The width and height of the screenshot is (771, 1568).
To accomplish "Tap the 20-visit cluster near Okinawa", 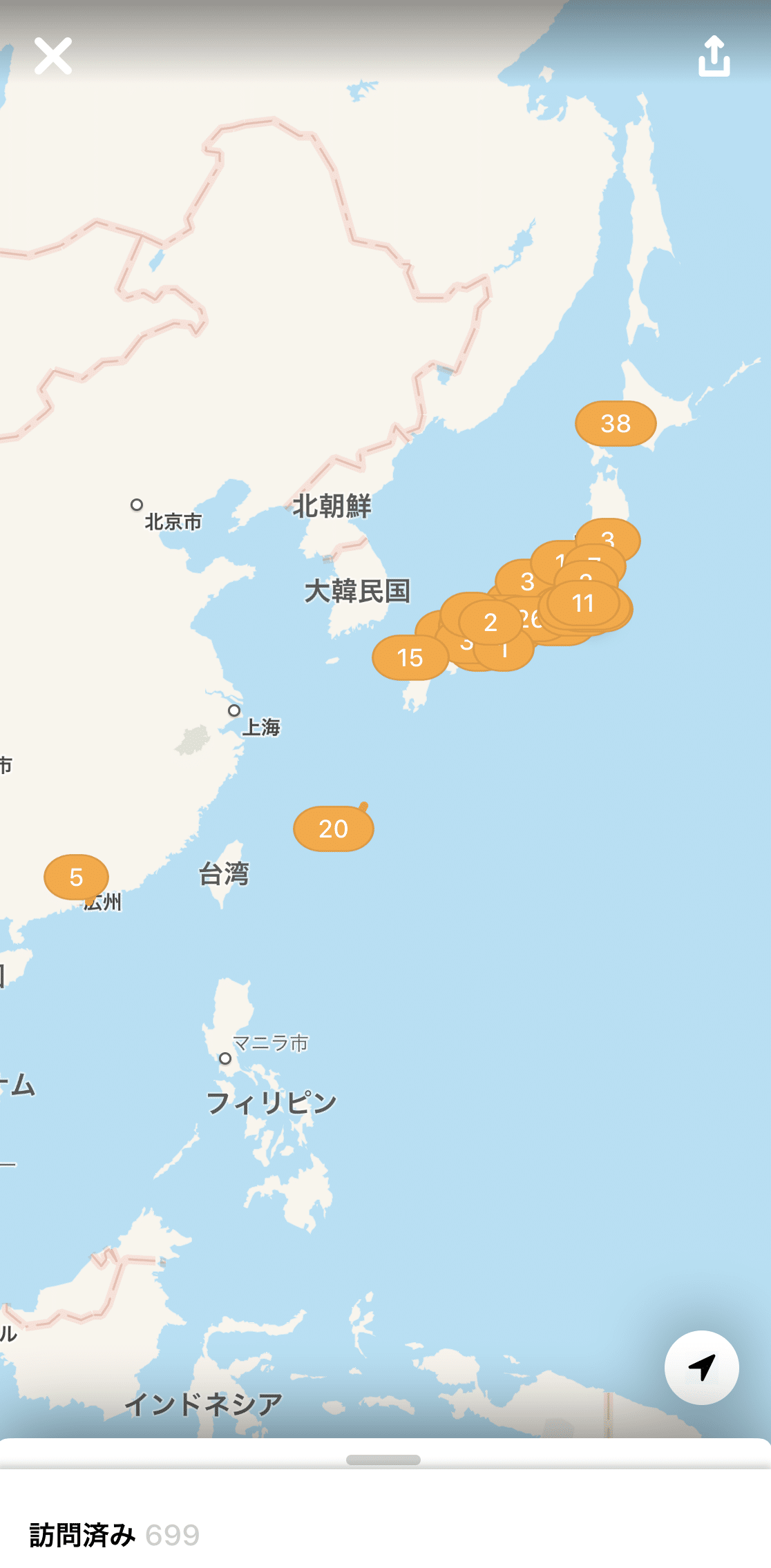I will (x=333, y=829).
